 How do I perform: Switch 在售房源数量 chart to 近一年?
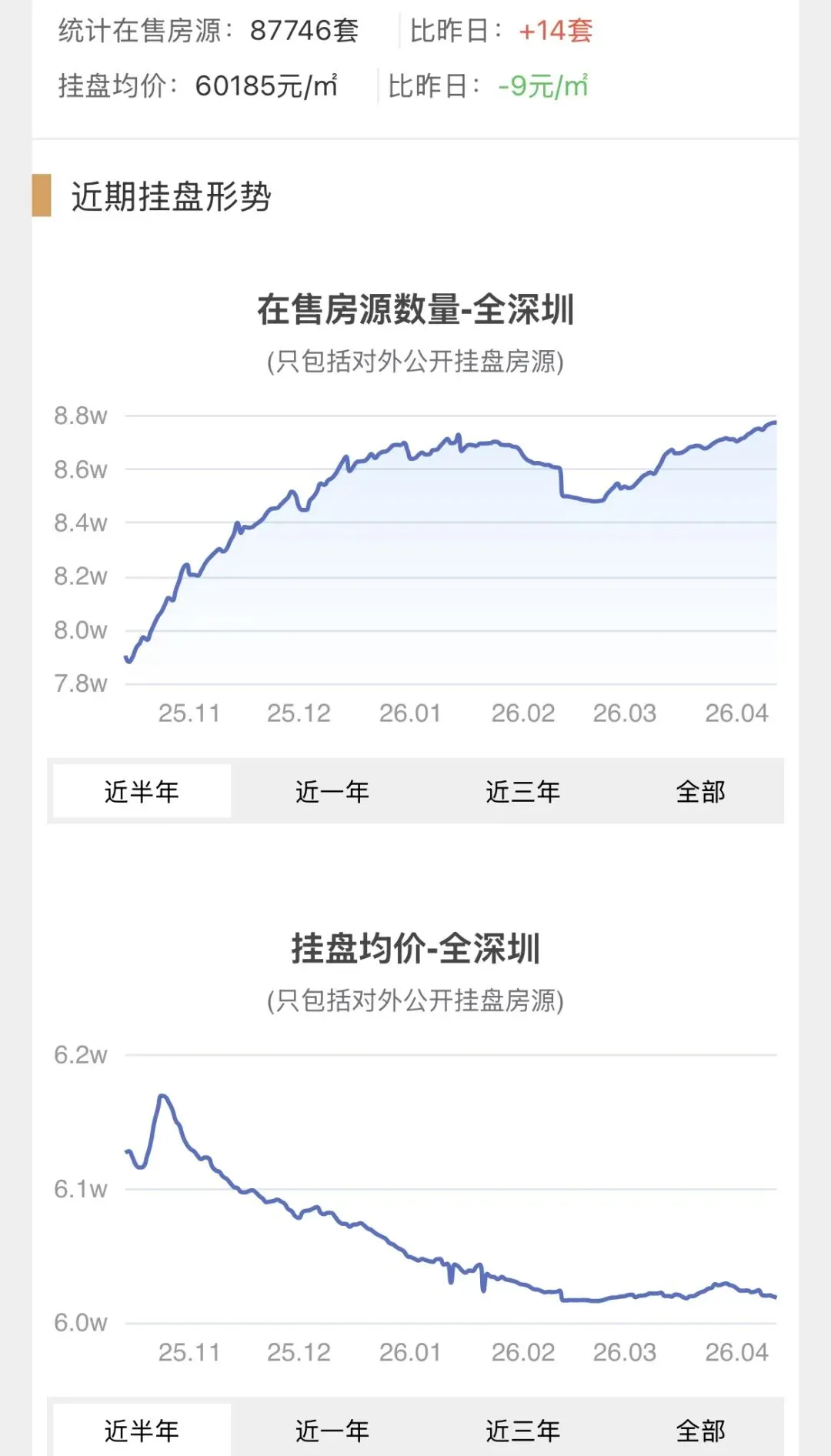[x=332, y=791]
